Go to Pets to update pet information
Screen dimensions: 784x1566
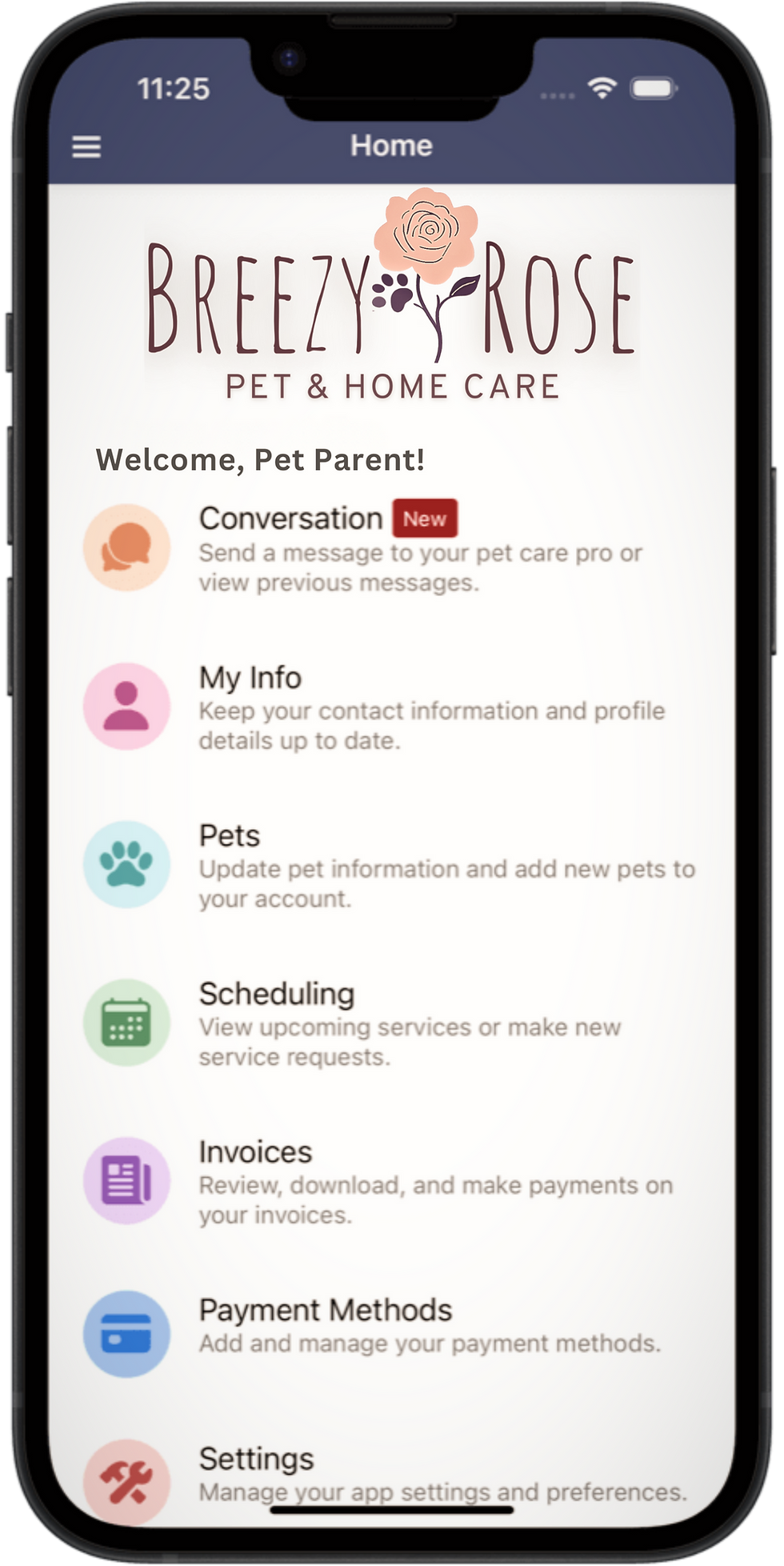pyautogui.click(x=230, y=836)
